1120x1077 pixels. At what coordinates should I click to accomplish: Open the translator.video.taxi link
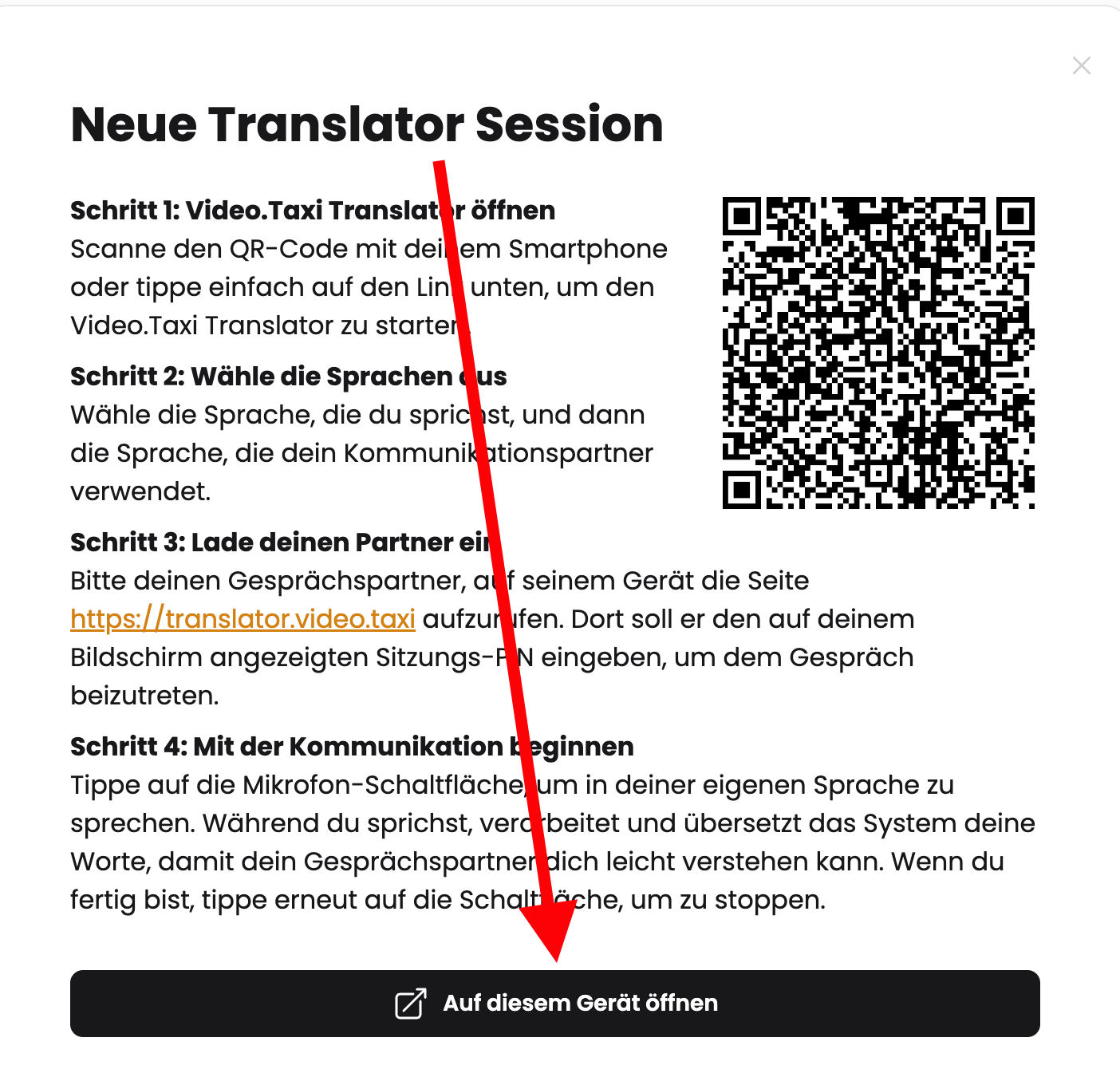[243, 619]
